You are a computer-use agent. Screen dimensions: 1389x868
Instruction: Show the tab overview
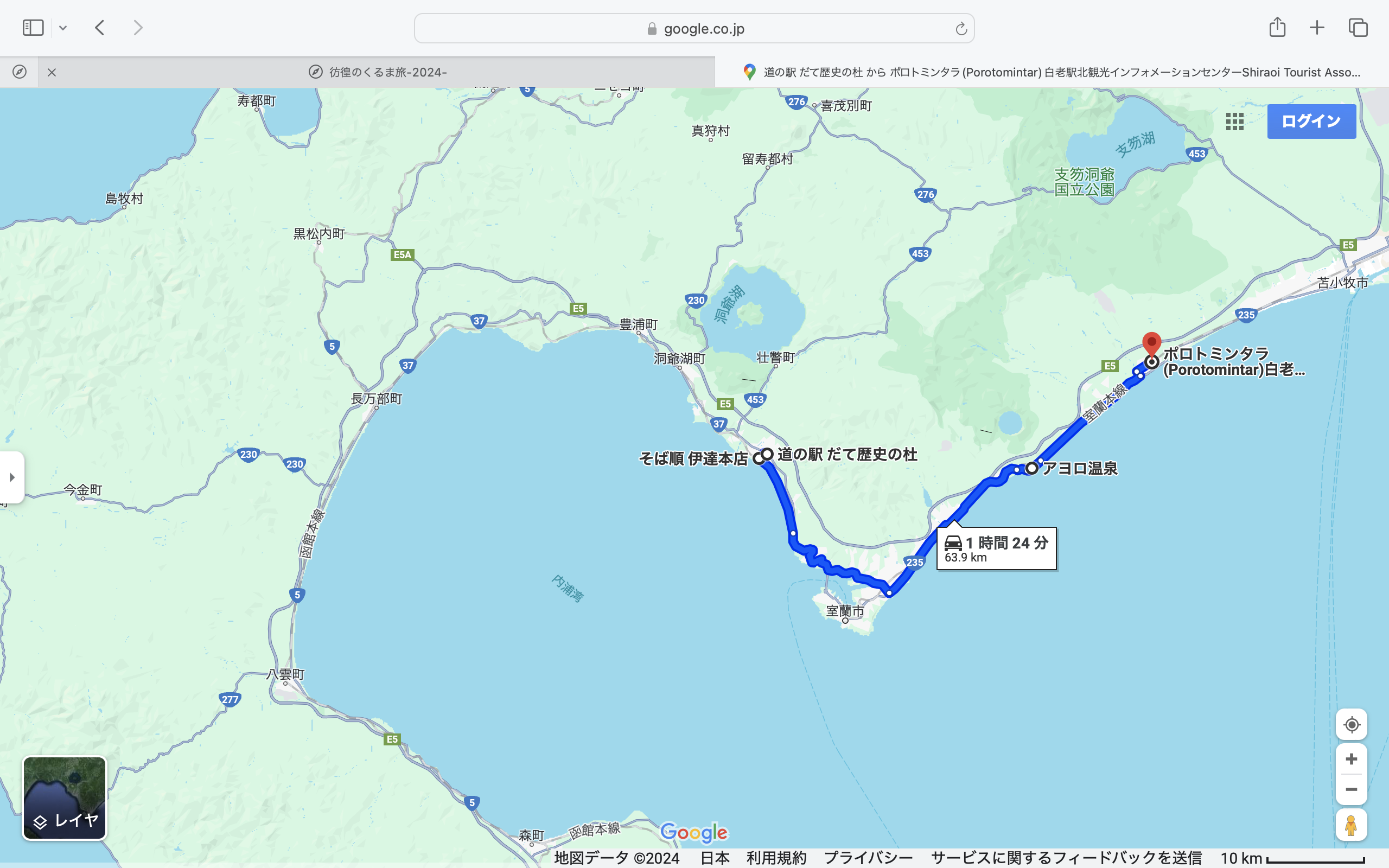pos(1358,28)
